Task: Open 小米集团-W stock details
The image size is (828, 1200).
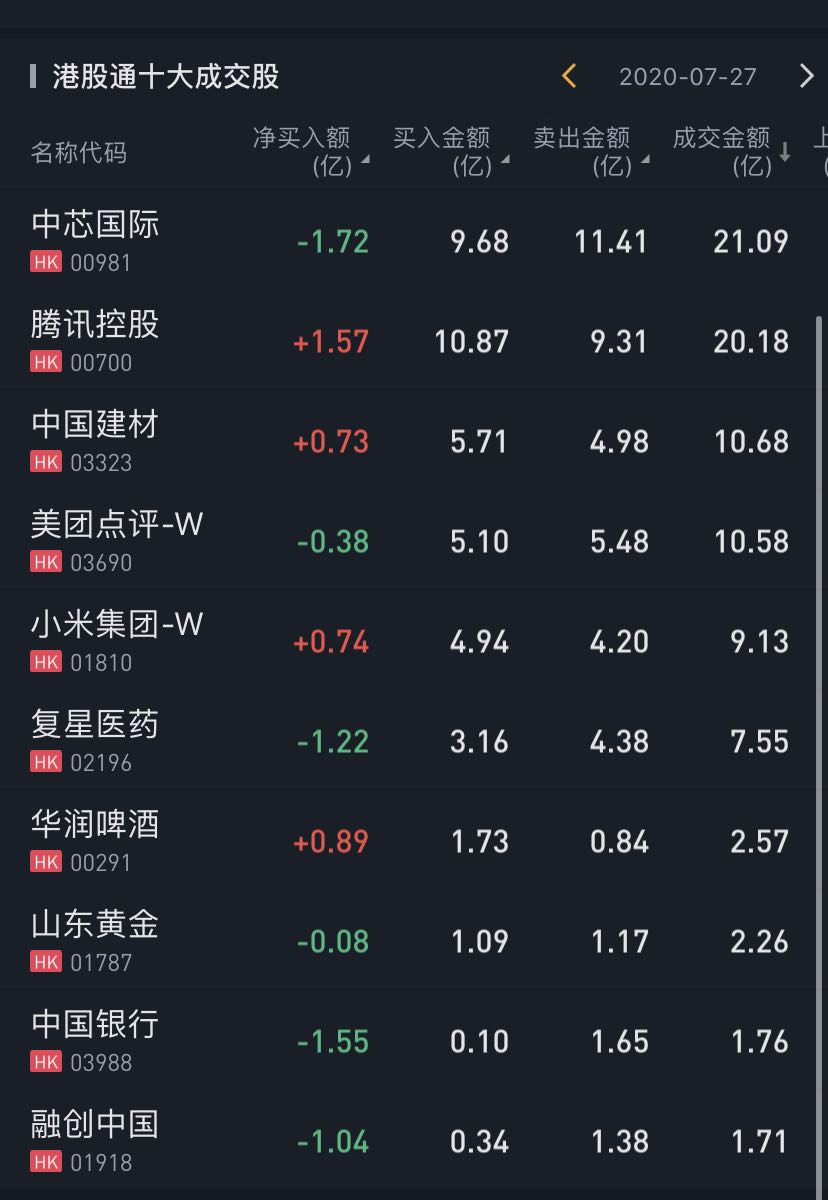Action: (117, 641)
